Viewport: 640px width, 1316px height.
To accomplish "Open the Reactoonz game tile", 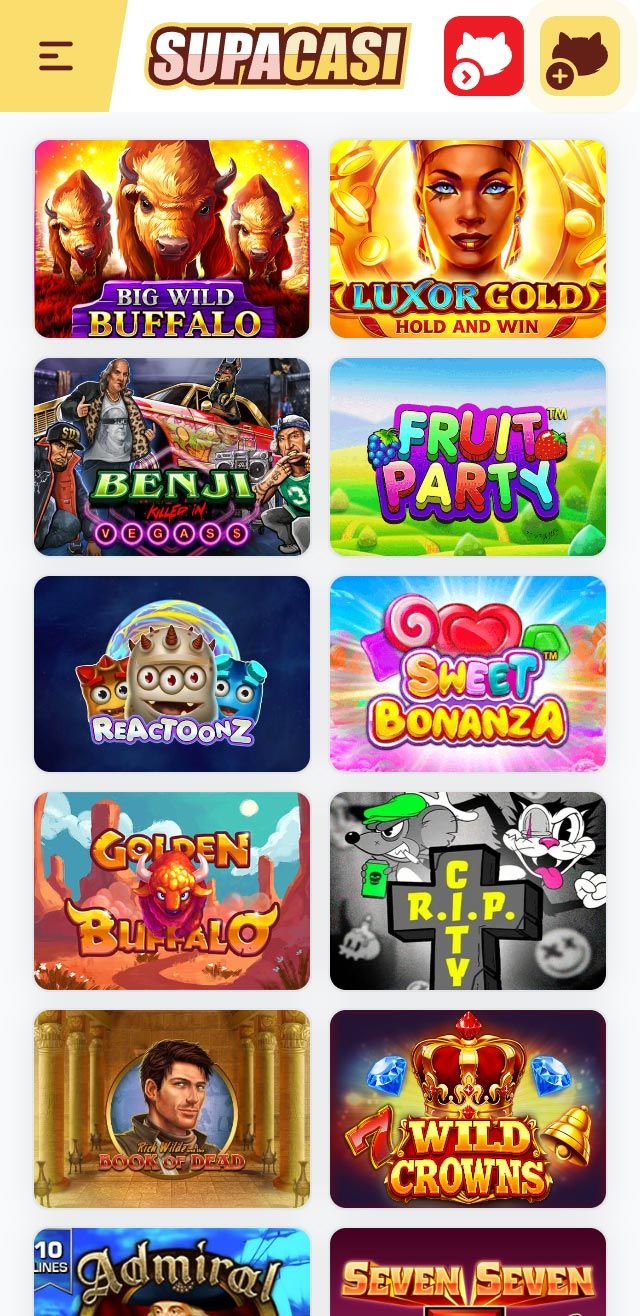I will coord(172,674).
